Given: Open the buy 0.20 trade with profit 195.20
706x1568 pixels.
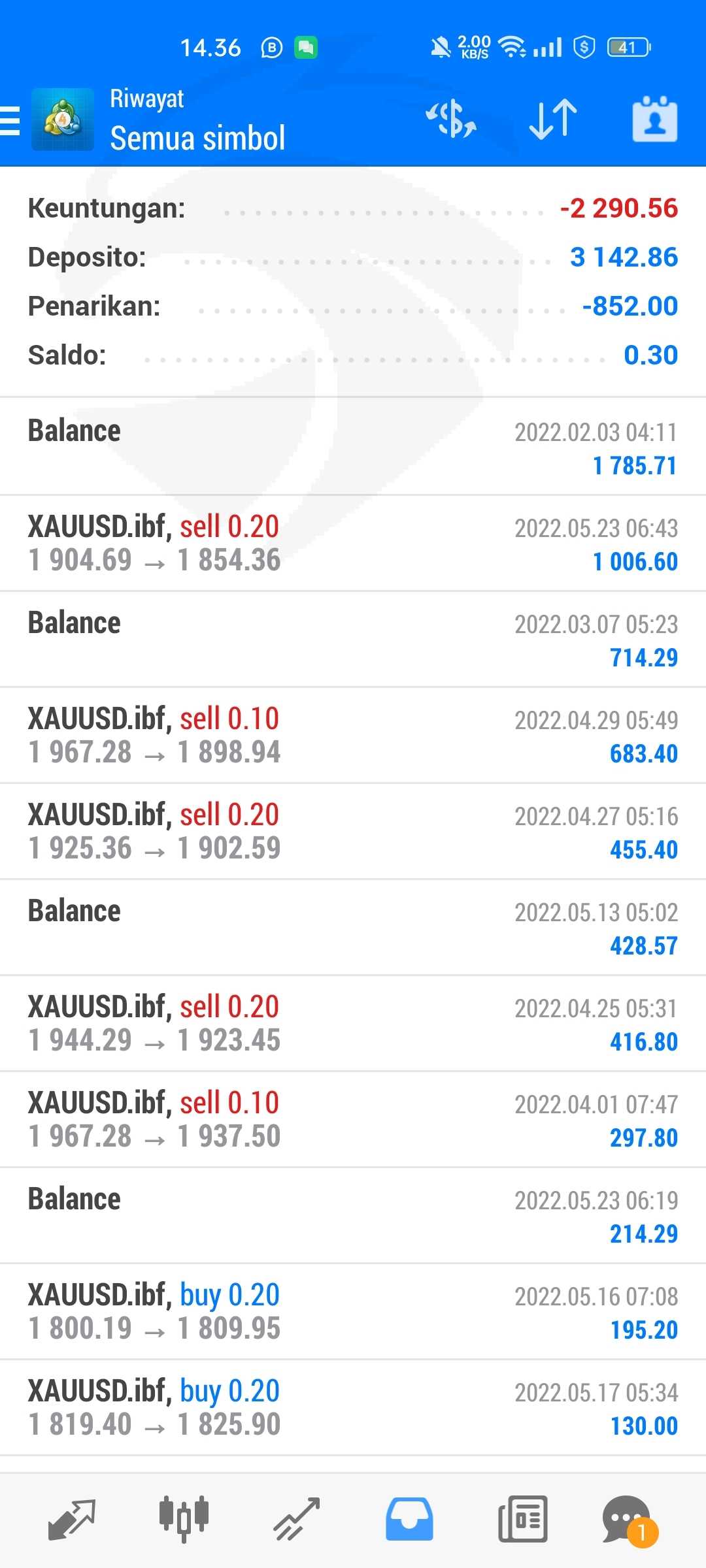Looking at the screenshot, I should 353,1312.
